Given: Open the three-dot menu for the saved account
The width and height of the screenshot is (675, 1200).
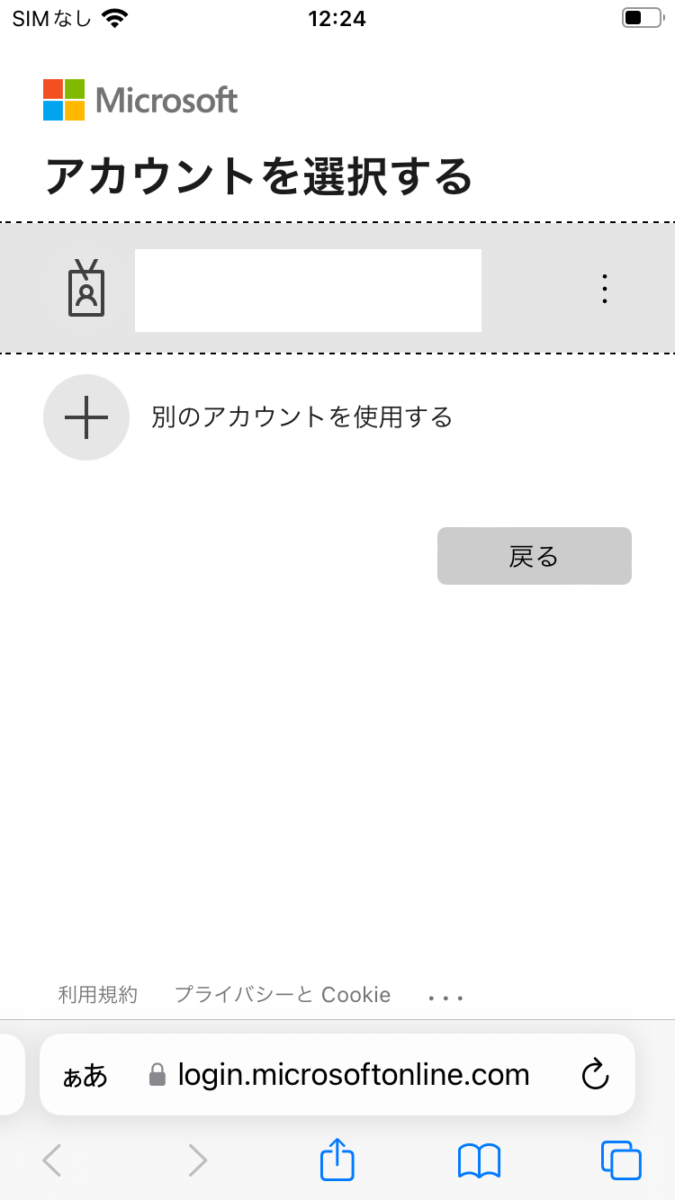Looking at the screenshot, I should pyautogui.click(x=603, y=289).
